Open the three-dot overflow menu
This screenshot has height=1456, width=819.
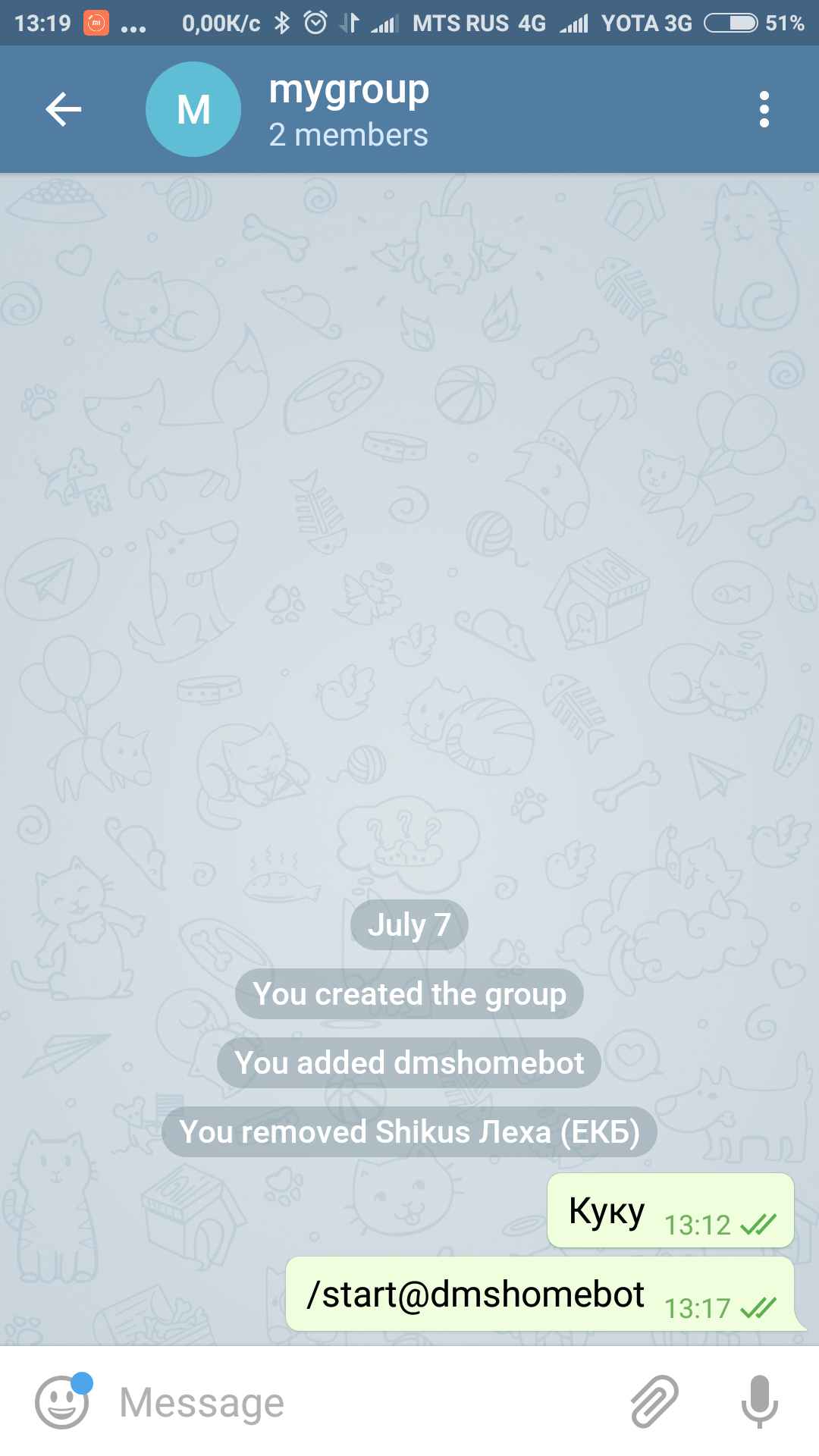pos(764,108)
